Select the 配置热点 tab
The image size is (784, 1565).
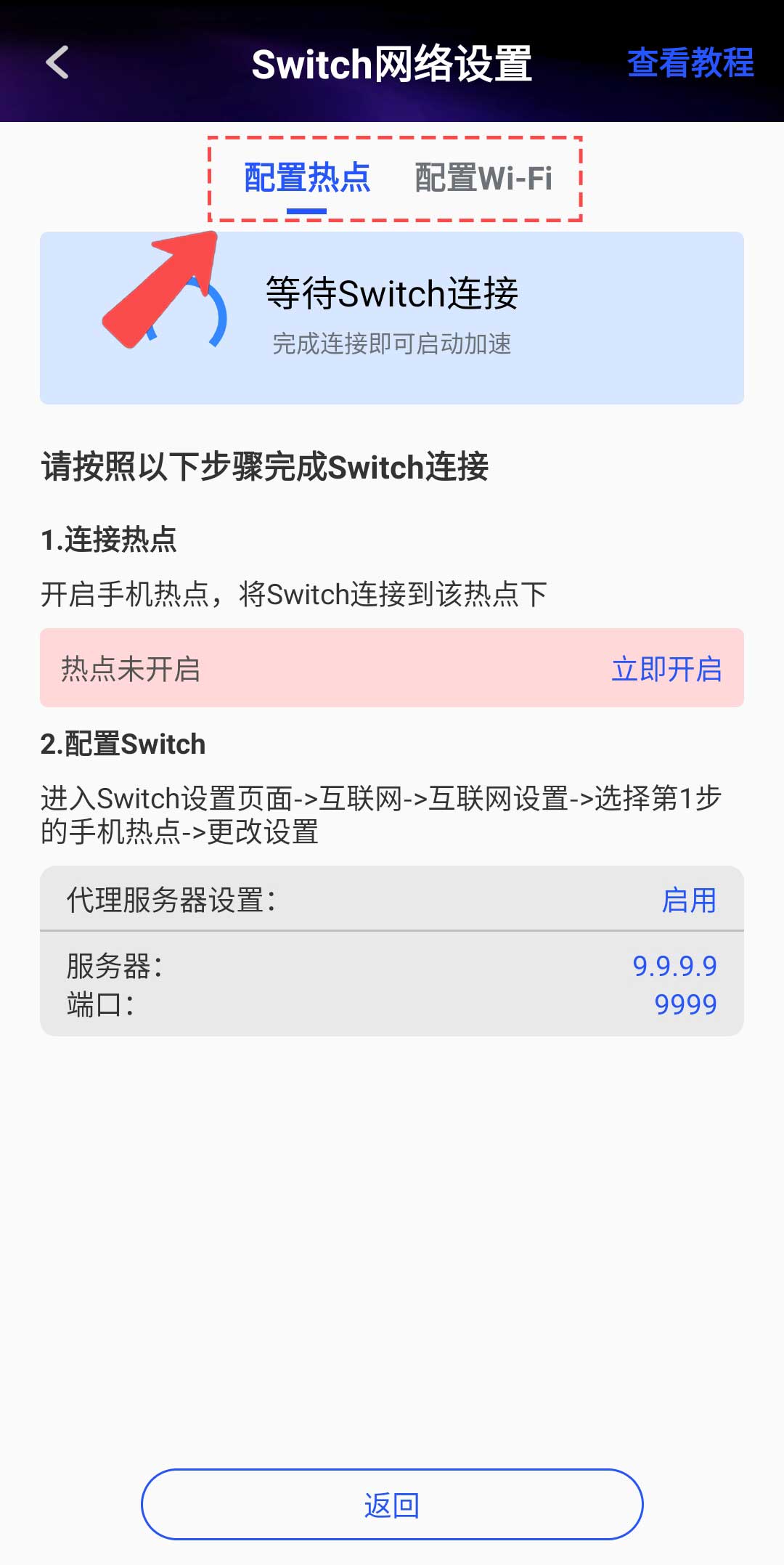click(307, 178)
